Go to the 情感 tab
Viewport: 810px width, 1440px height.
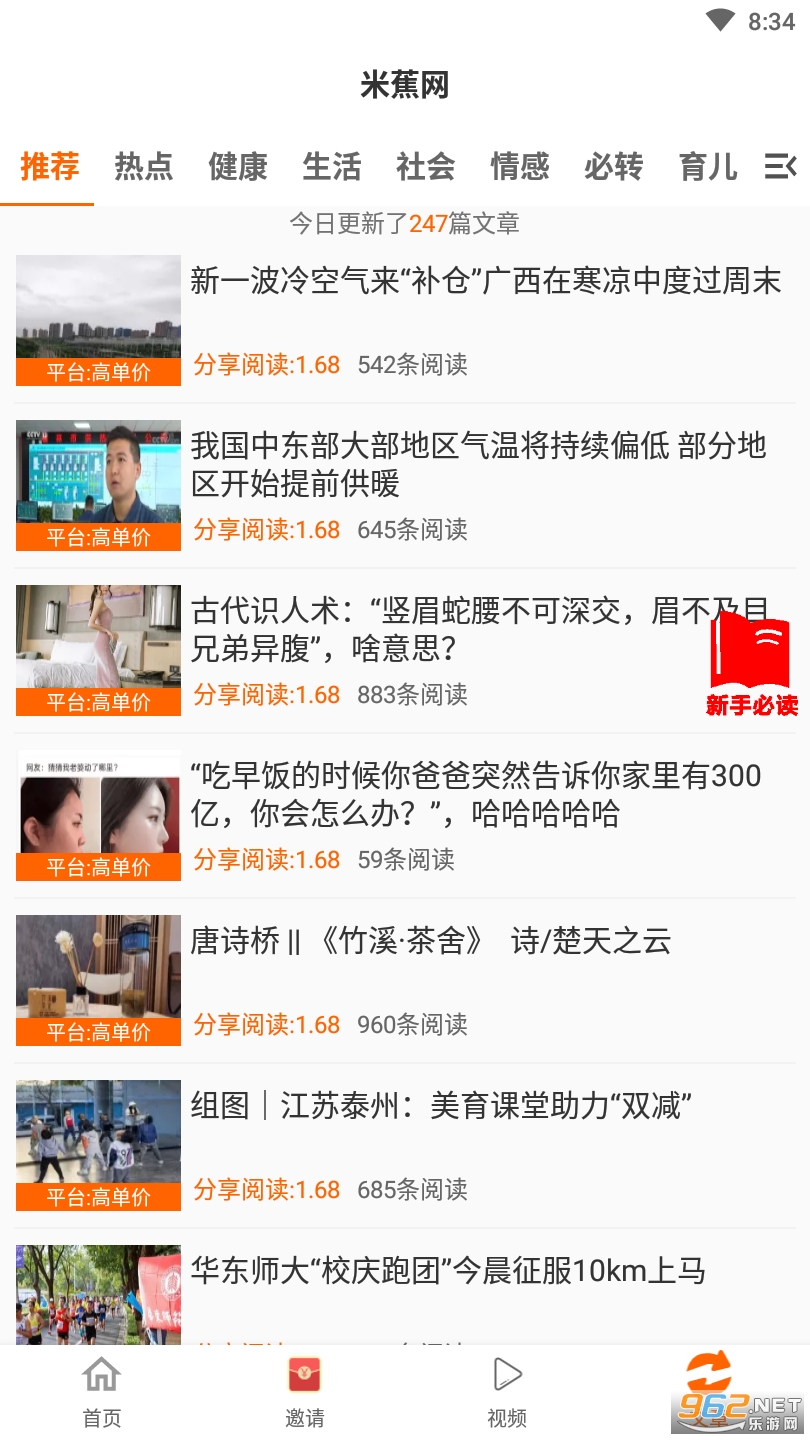coord(519,166)
